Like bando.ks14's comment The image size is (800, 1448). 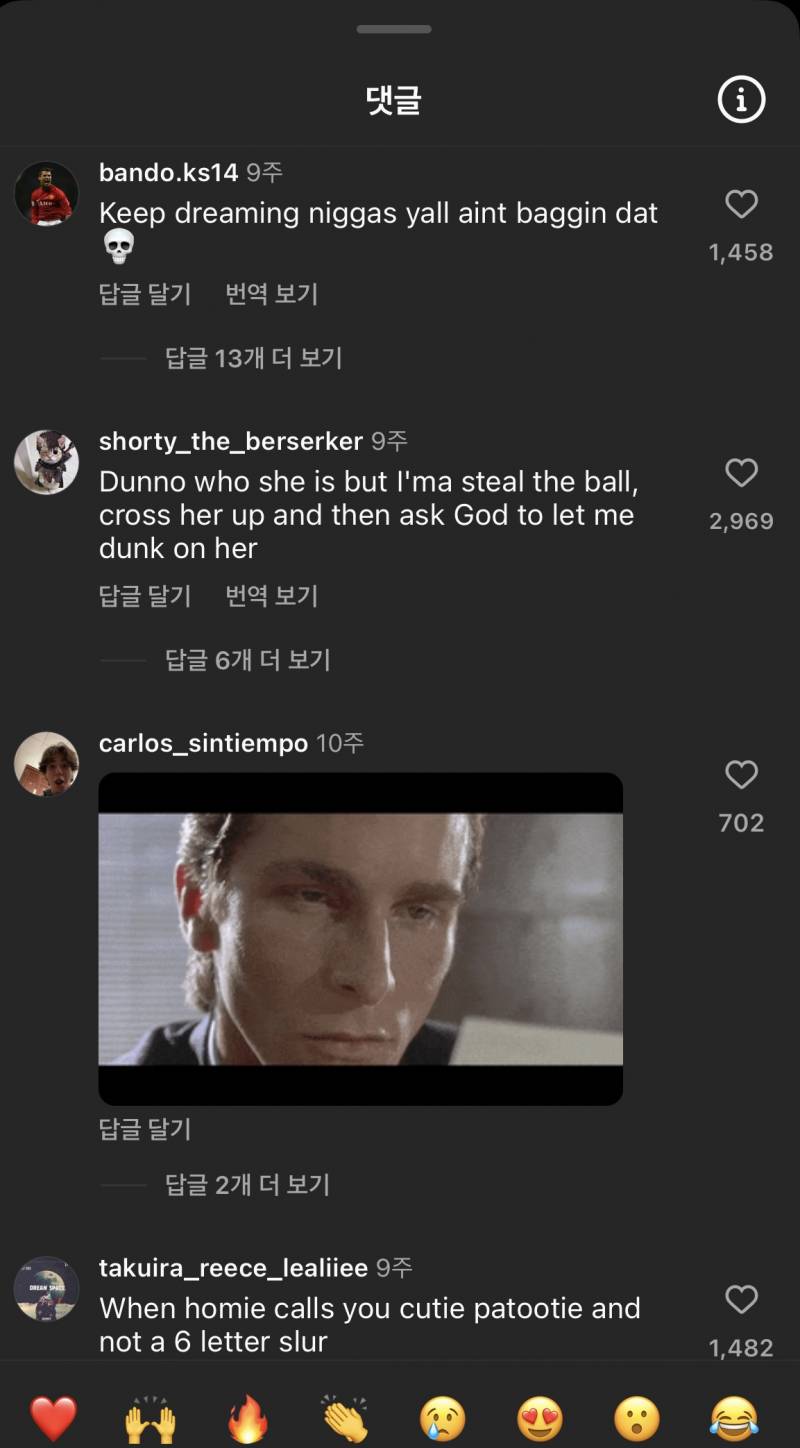pos(741,205)
